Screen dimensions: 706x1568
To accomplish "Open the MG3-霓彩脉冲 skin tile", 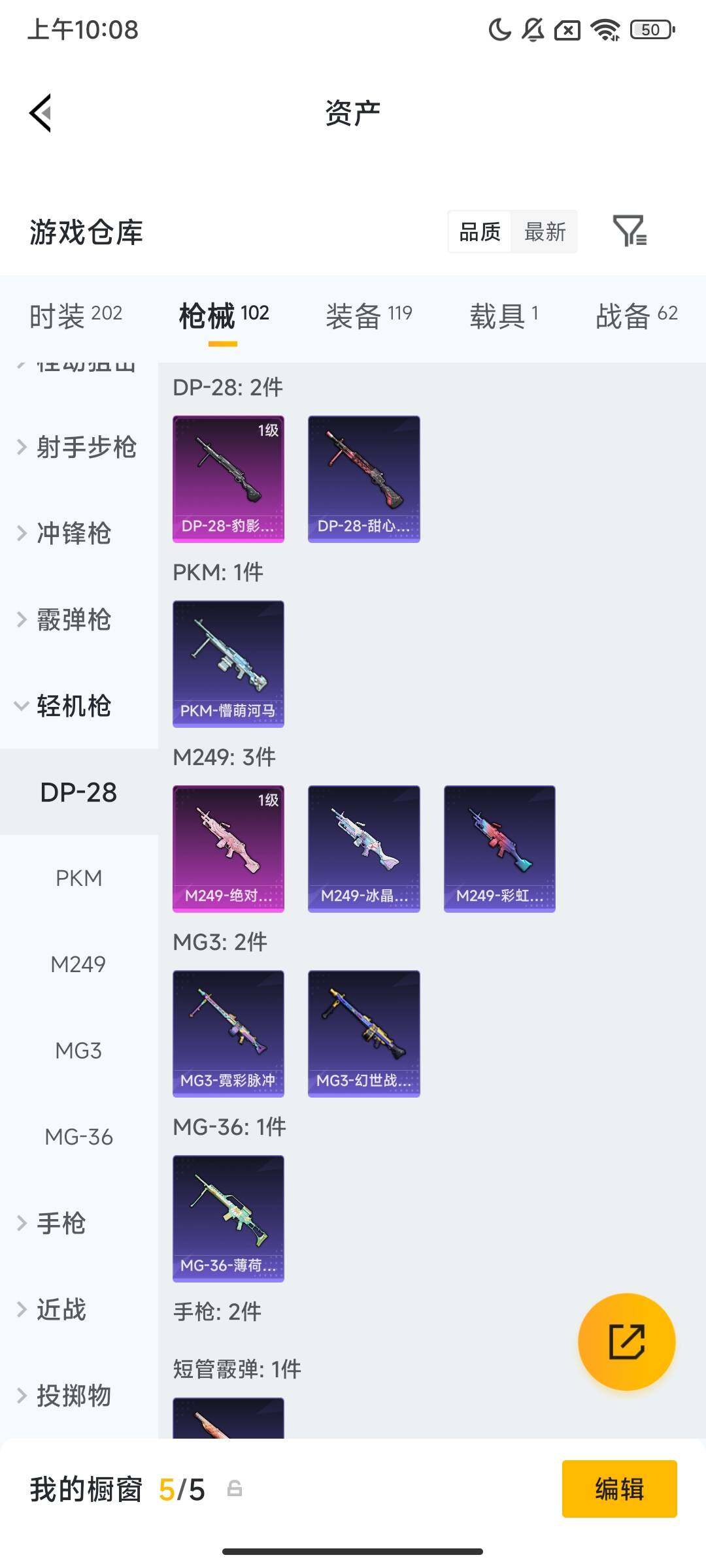I will (x=228, y=1034).
